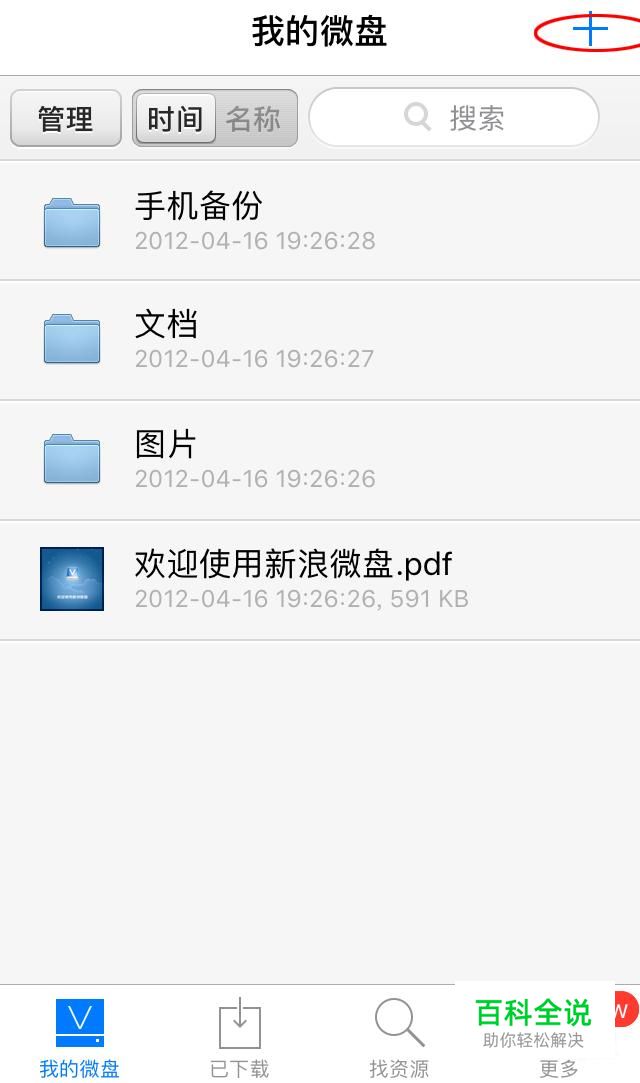Open the 手机备份 folder
The height and width of the screenshot is (1083, 640).
pos(320,221)
